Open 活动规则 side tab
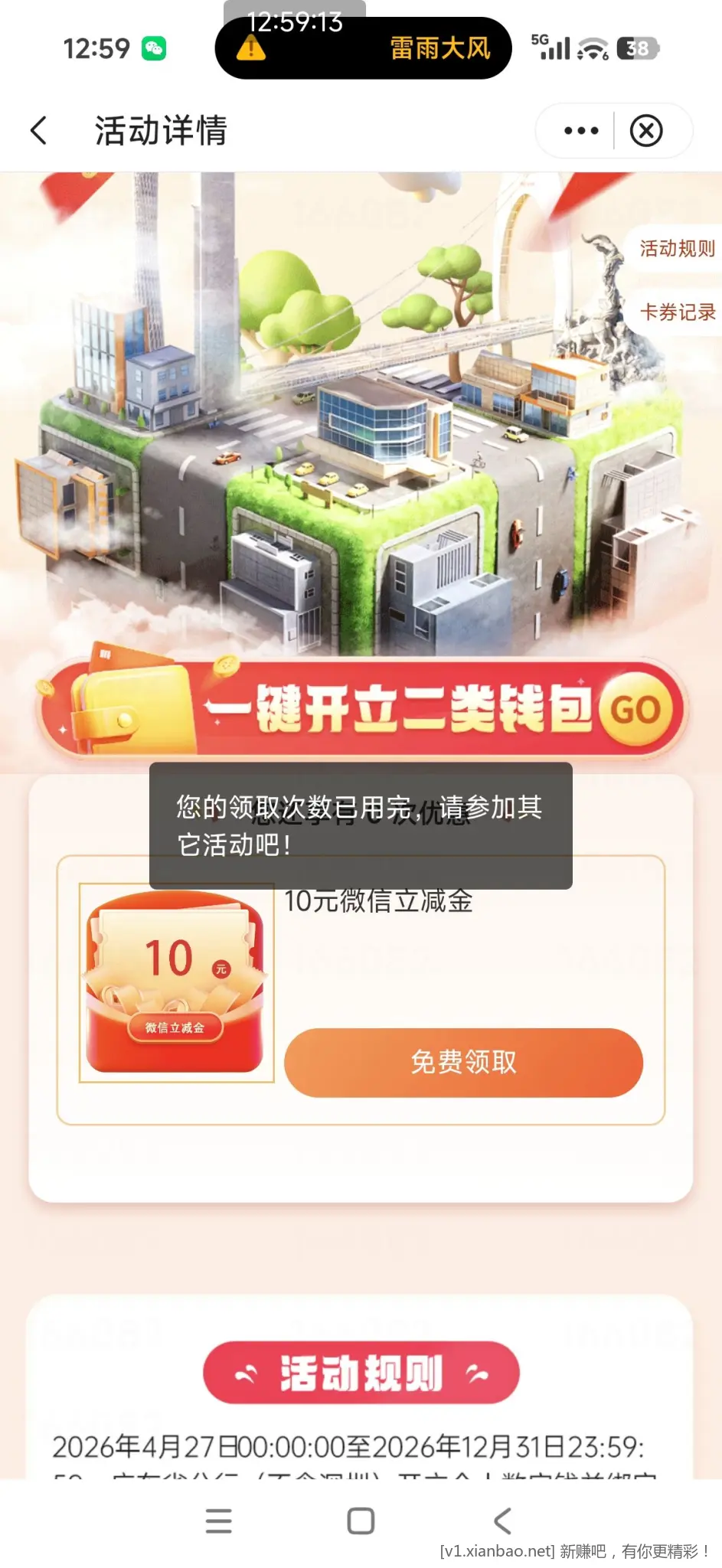722x1568 pixels. [676, 248]
